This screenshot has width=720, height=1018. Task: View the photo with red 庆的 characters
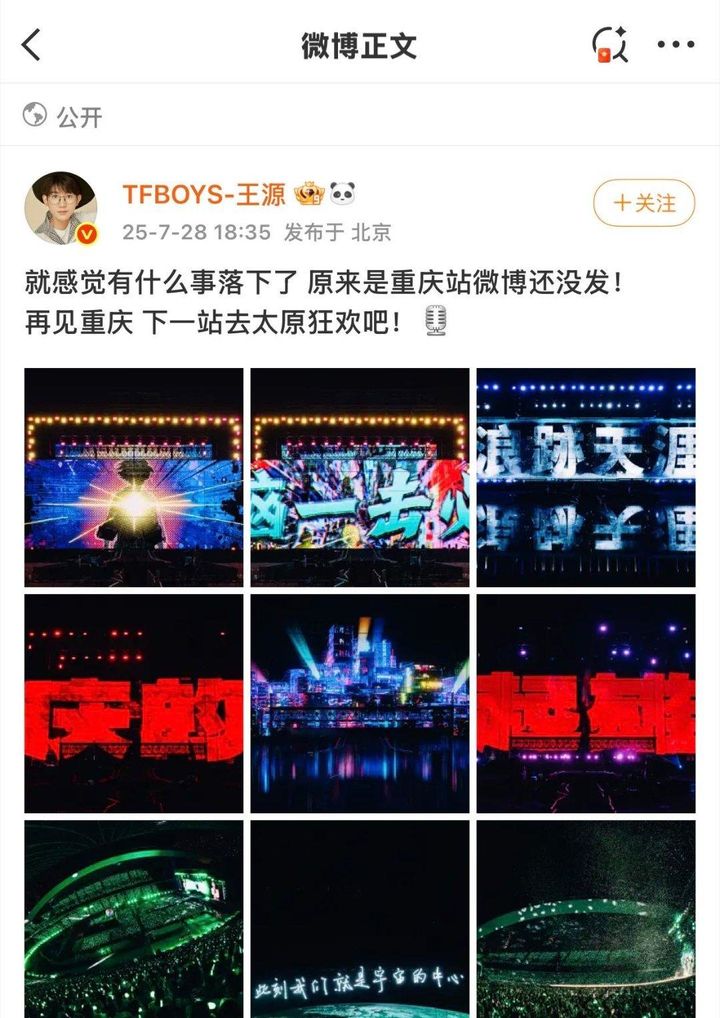(x=134, y=703)
